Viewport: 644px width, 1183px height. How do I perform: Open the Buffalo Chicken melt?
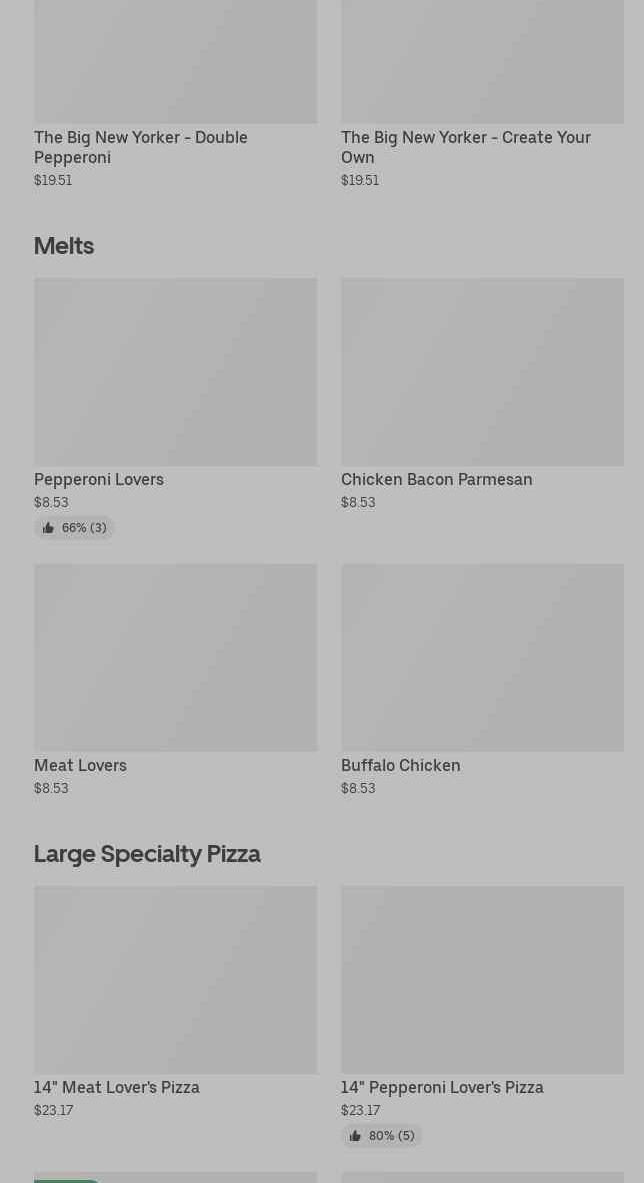click(x=482, y=680)
